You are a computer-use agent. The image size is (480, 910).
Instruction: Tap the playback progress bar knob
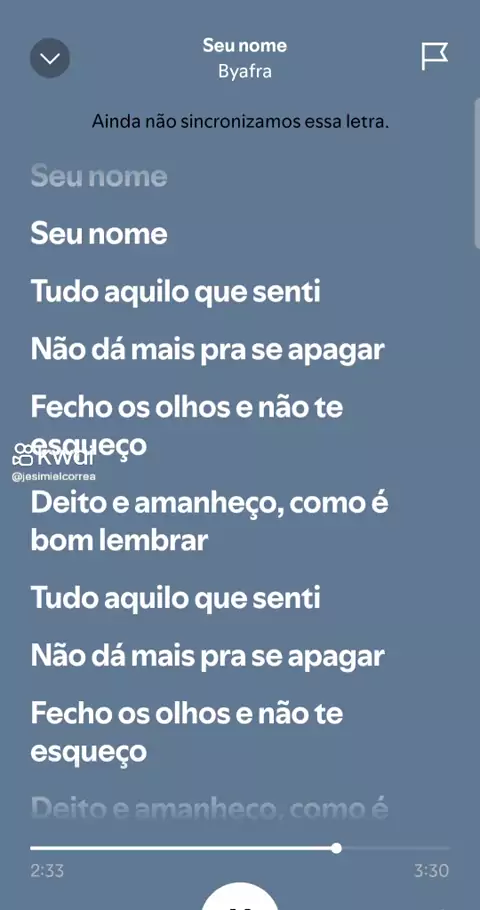pyautogui.click(x=336, y=848)
